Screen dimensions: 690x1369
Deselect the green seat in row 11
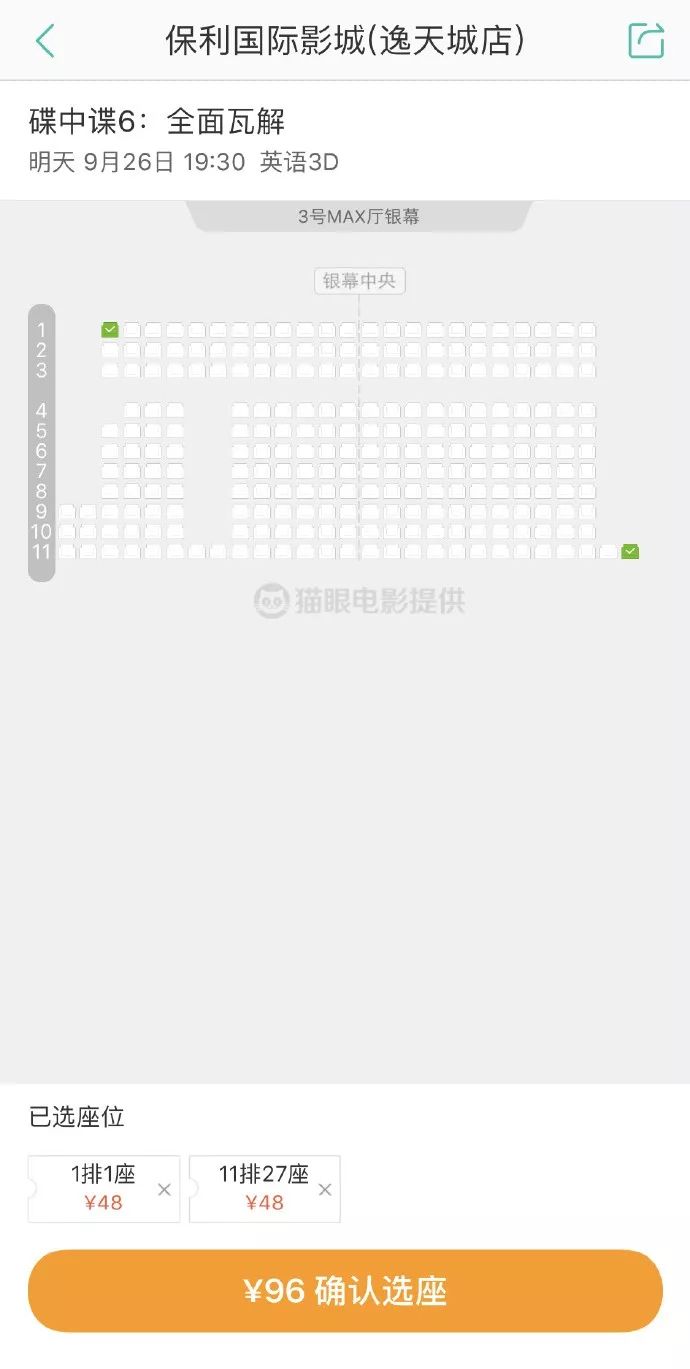coord(630,551)
